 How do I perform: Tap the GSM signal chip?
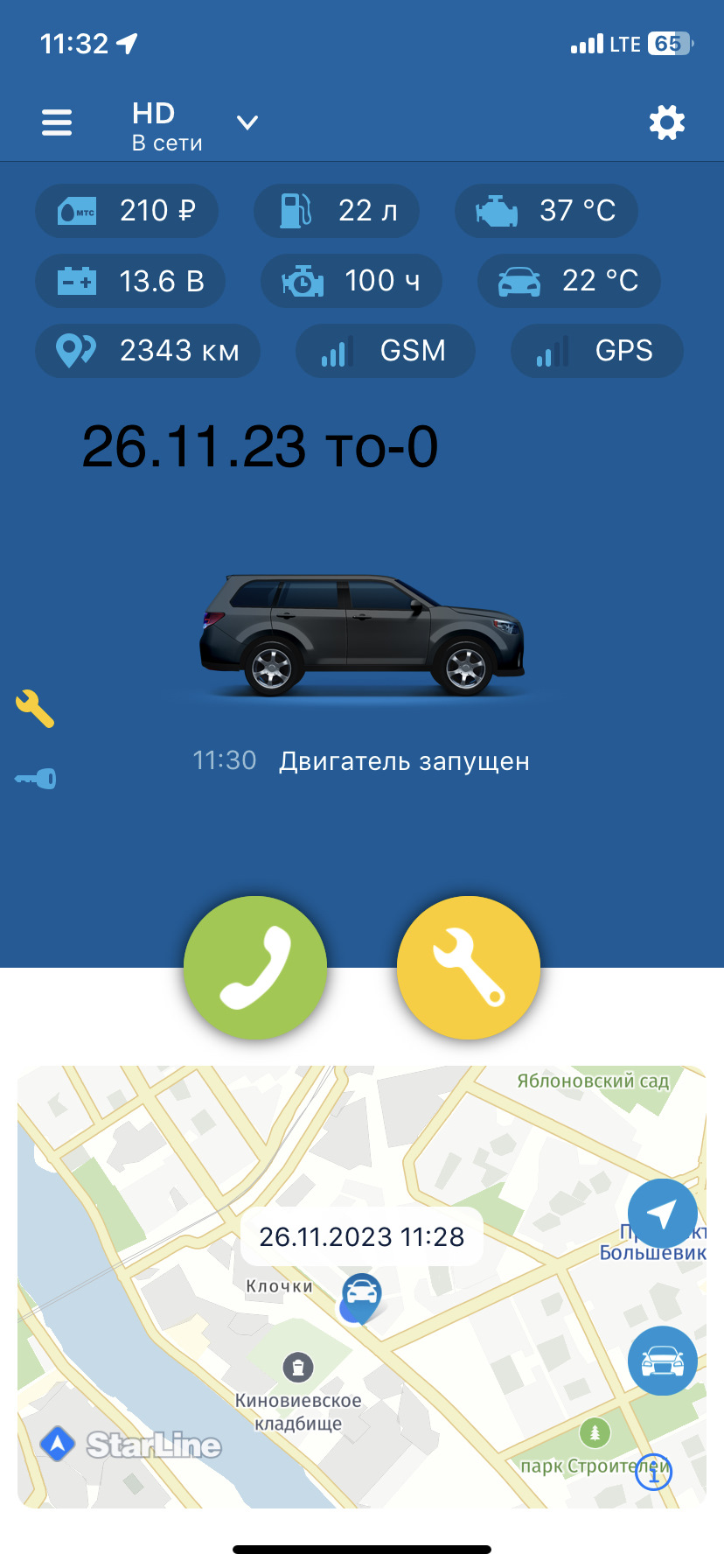(386, 351)
